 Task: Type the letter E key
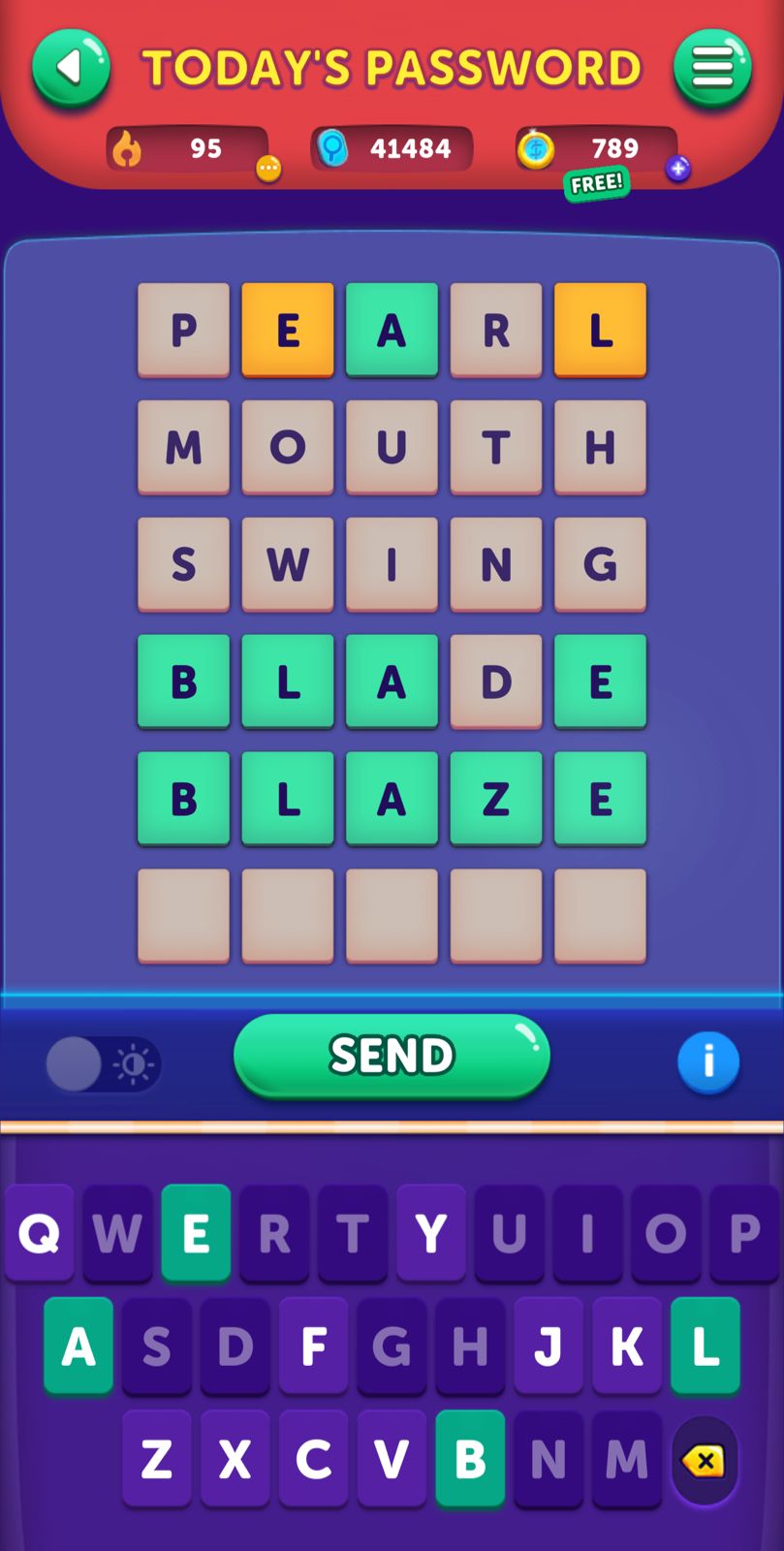(196, 1233)
